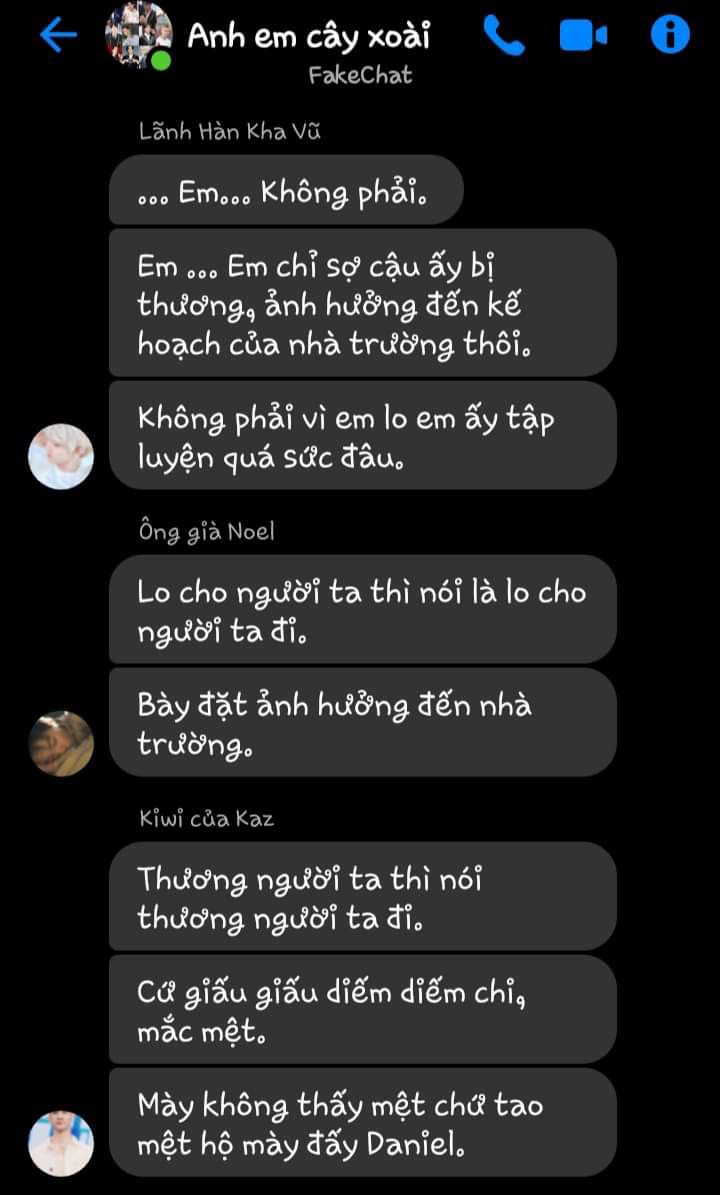Open the conversation info panel
The width and height of the screenshot is (720, 1195).
[x=670, y=36]
